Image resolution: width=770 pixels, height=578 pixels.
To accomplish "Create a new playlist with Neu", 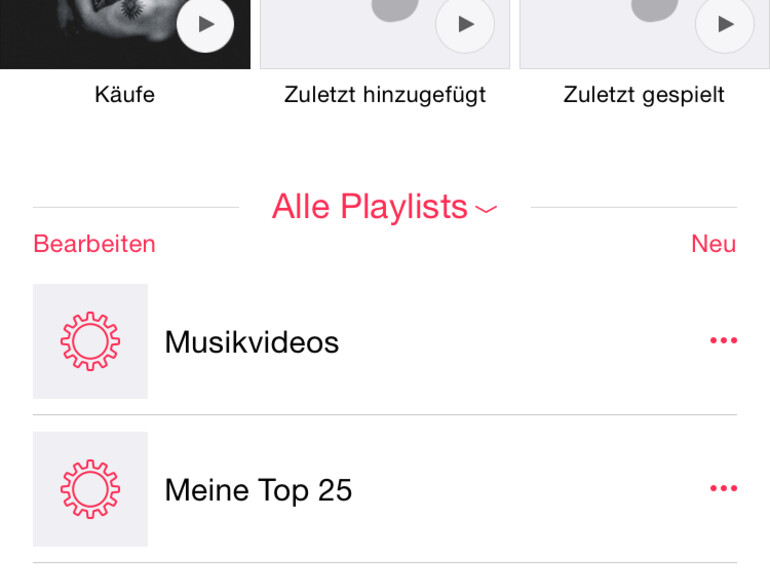I will [713, 244].
